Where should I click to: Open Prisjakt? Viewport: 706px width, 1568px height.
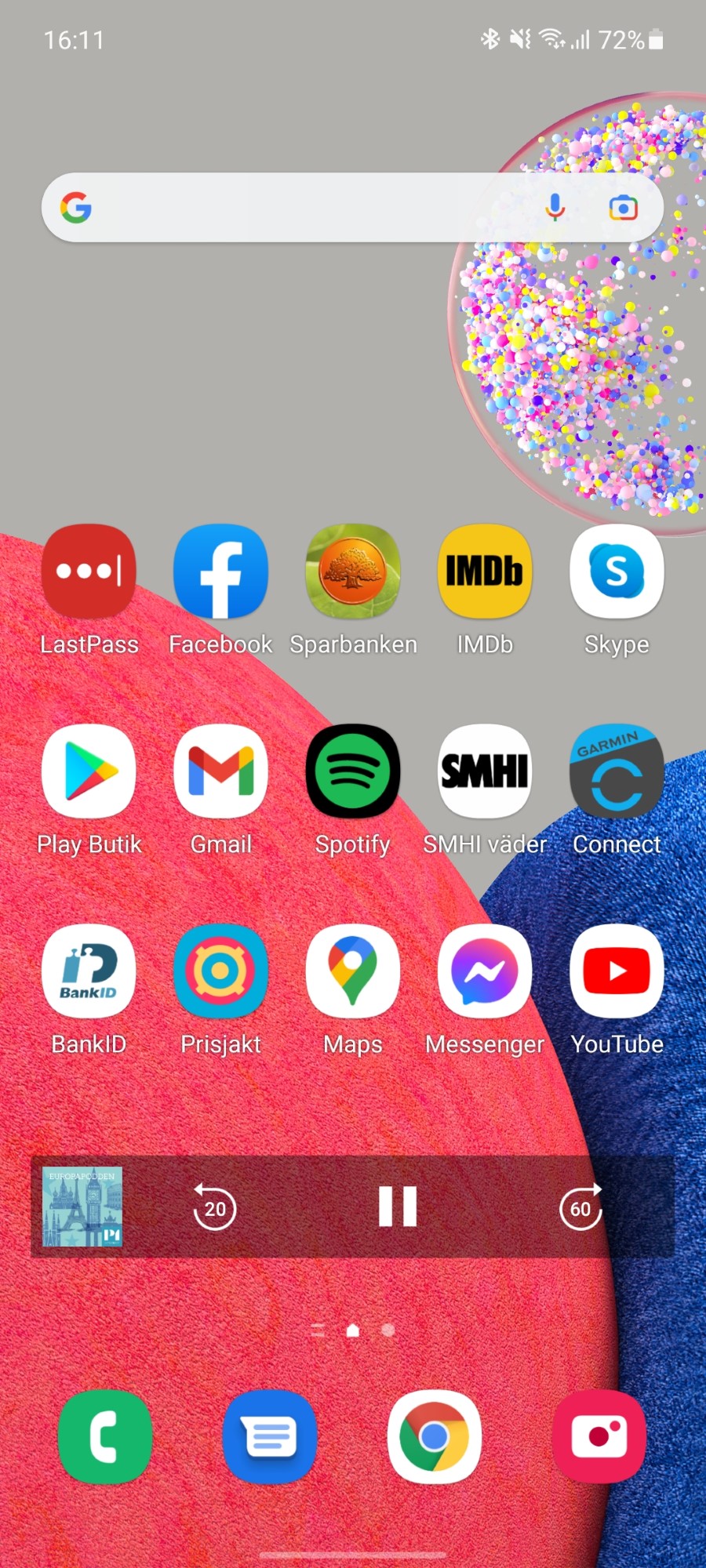tap(220, 972)
